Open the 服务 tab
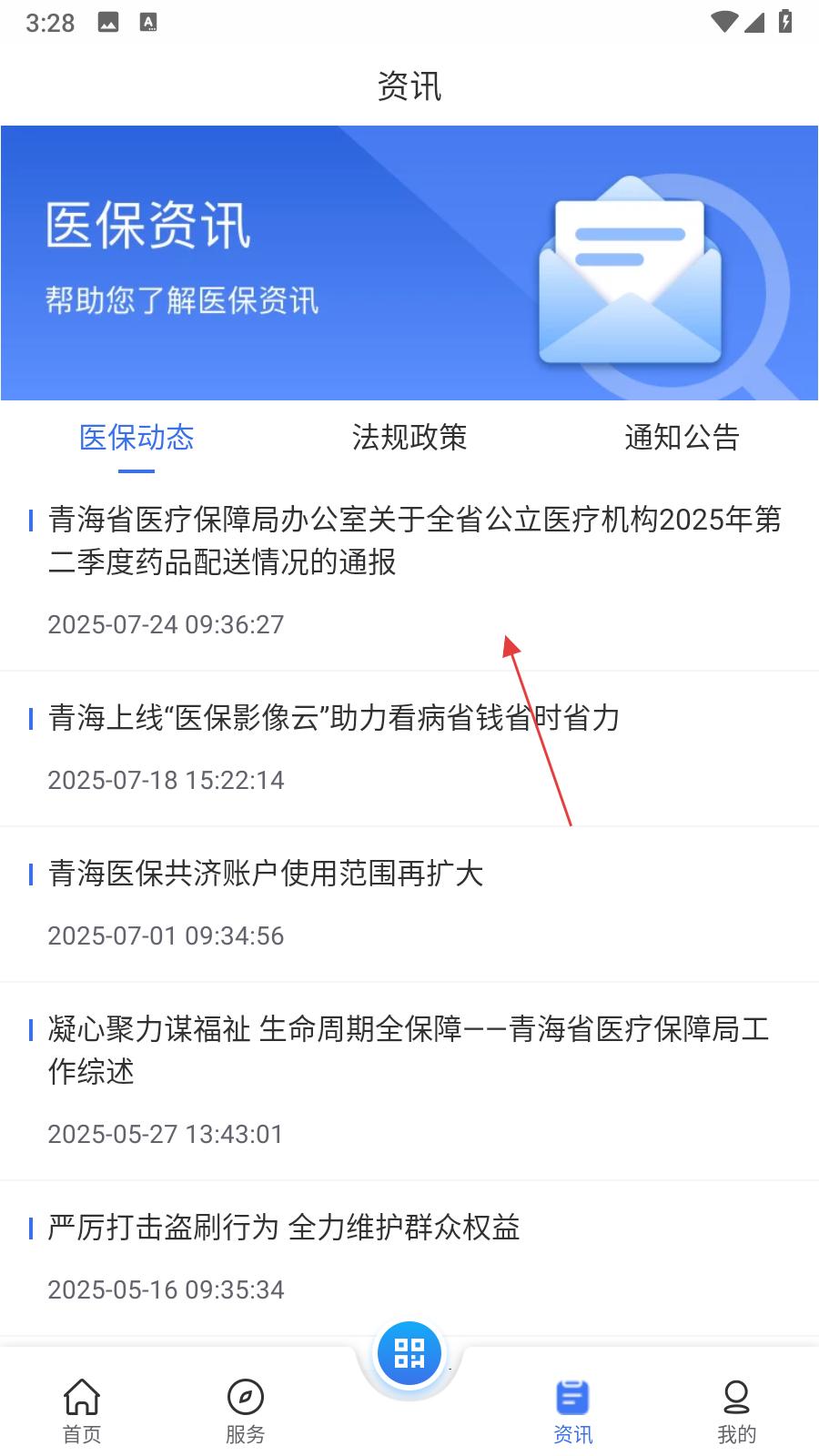Viewport: 819px width, 1456px height. coord(246,1410)
